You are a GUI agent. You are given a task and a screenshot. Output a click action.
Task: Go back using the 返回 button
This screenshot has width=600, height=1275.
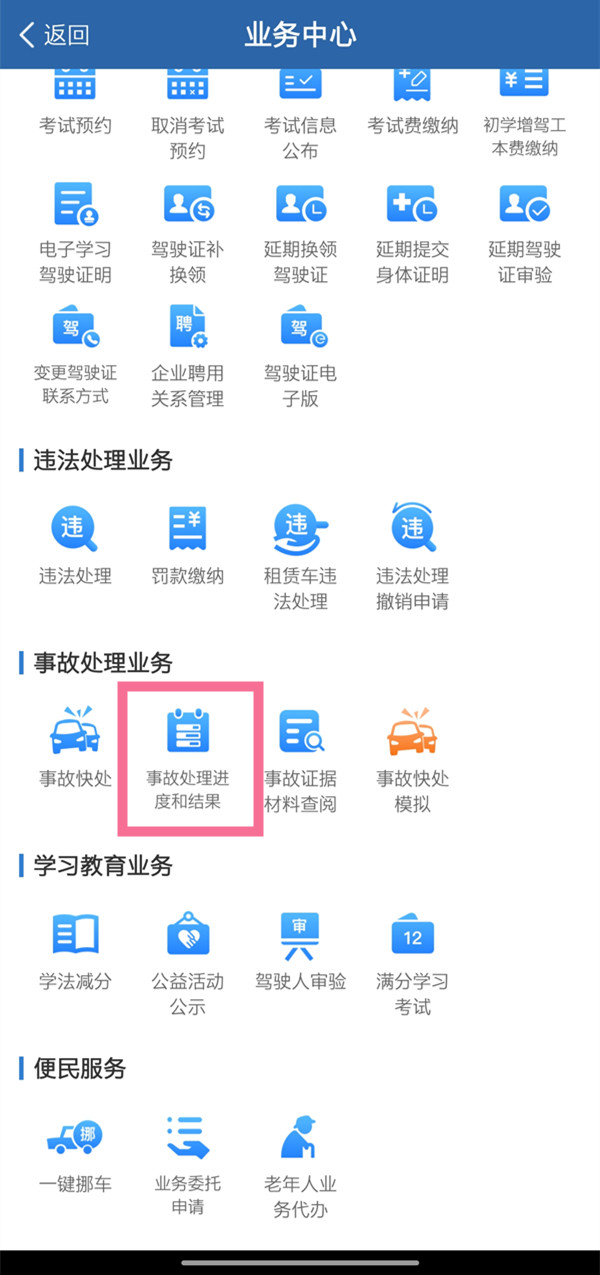(x=54, y=35)
